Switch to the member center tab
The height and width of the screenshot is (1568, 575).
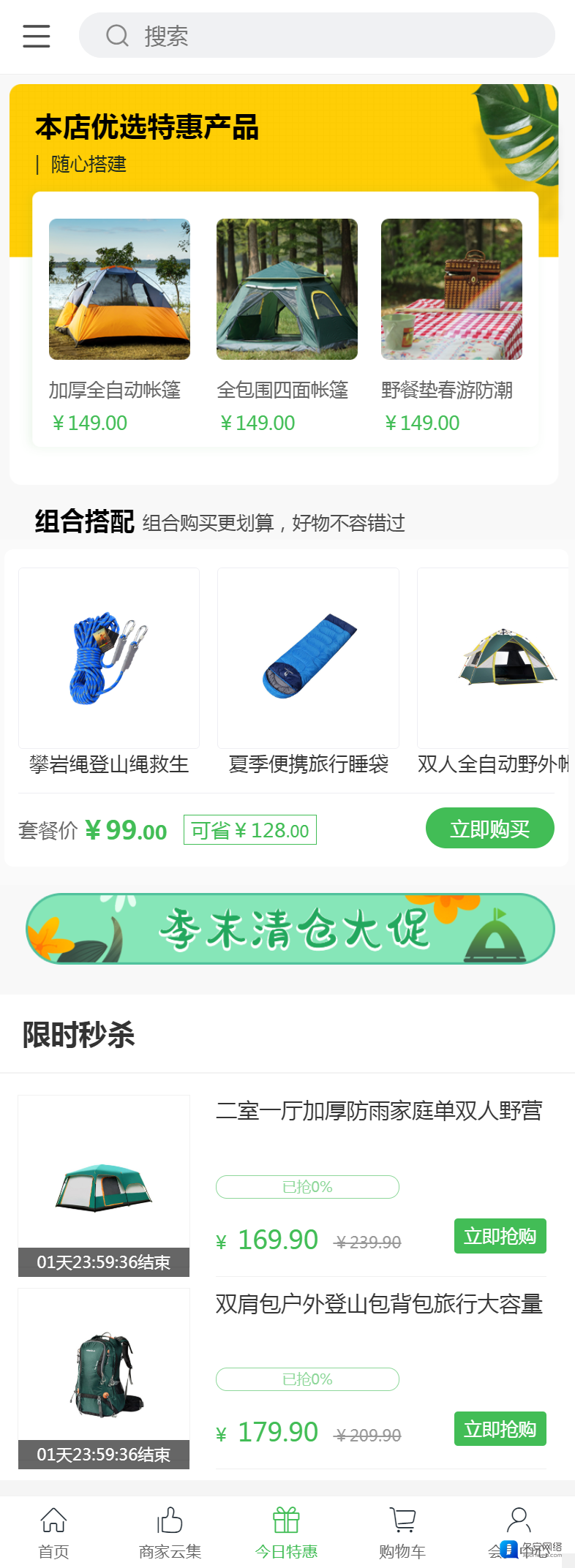point(518,1531)
